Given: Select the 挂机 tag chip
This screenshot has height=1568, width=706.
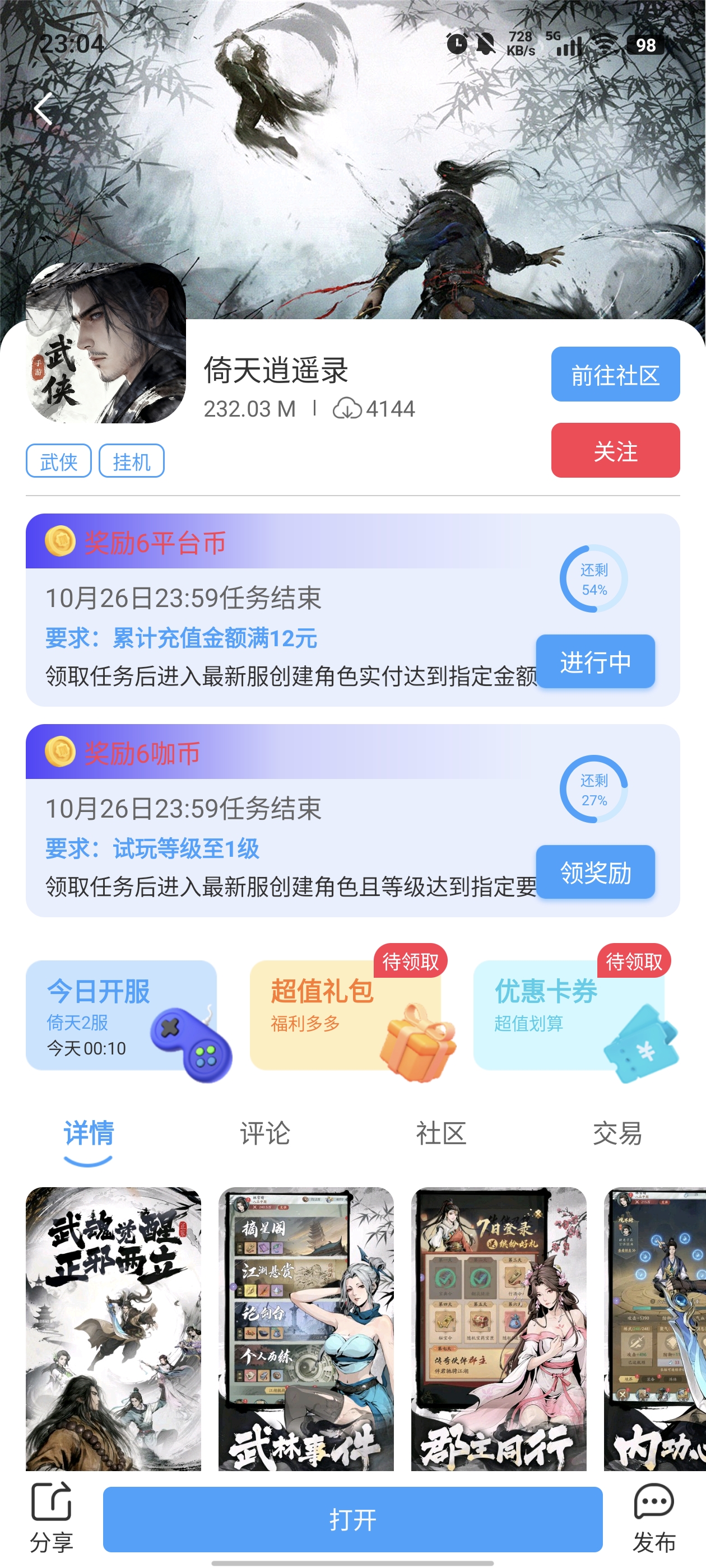Looking at the screenshot, I should 131,461.
